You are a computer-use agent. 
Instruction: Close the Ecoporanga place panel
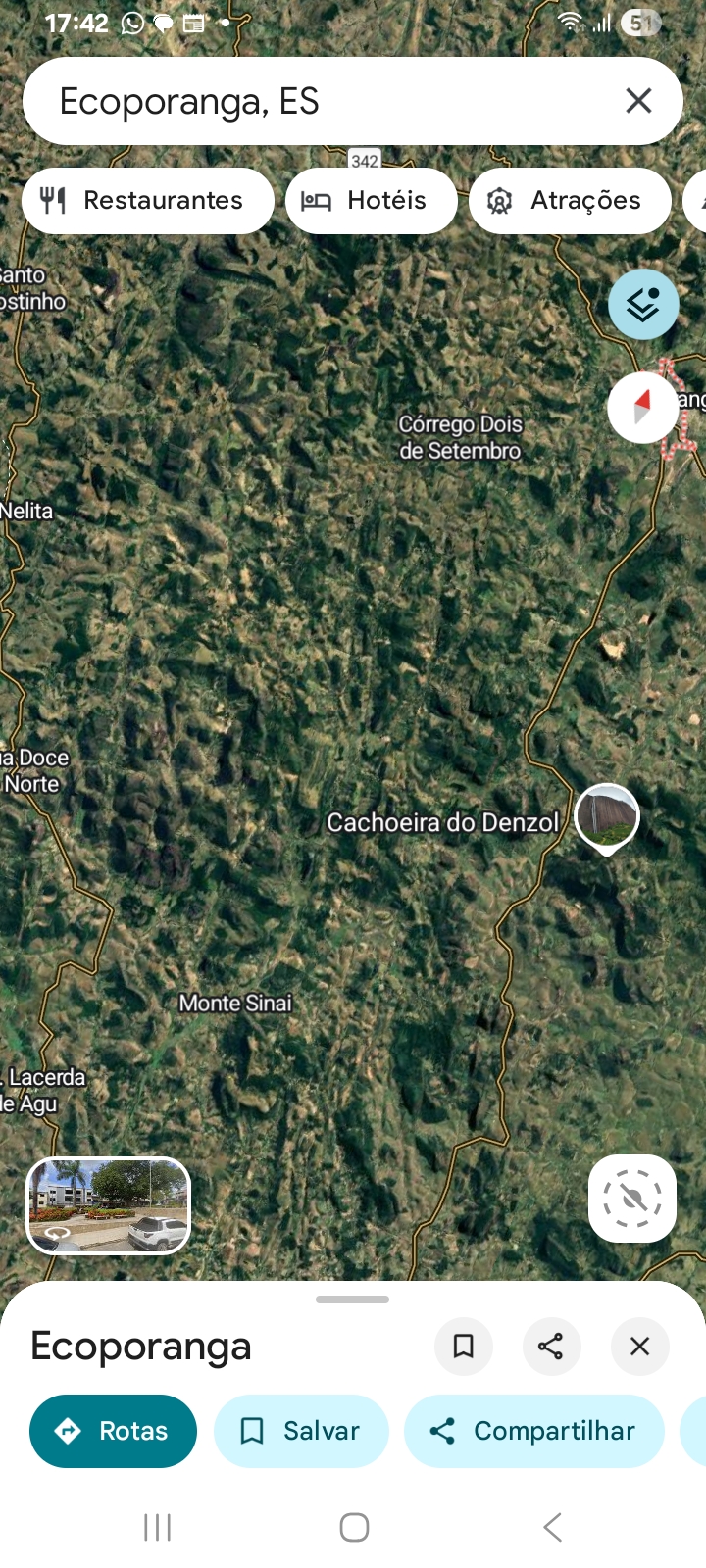coord(639,1346)
